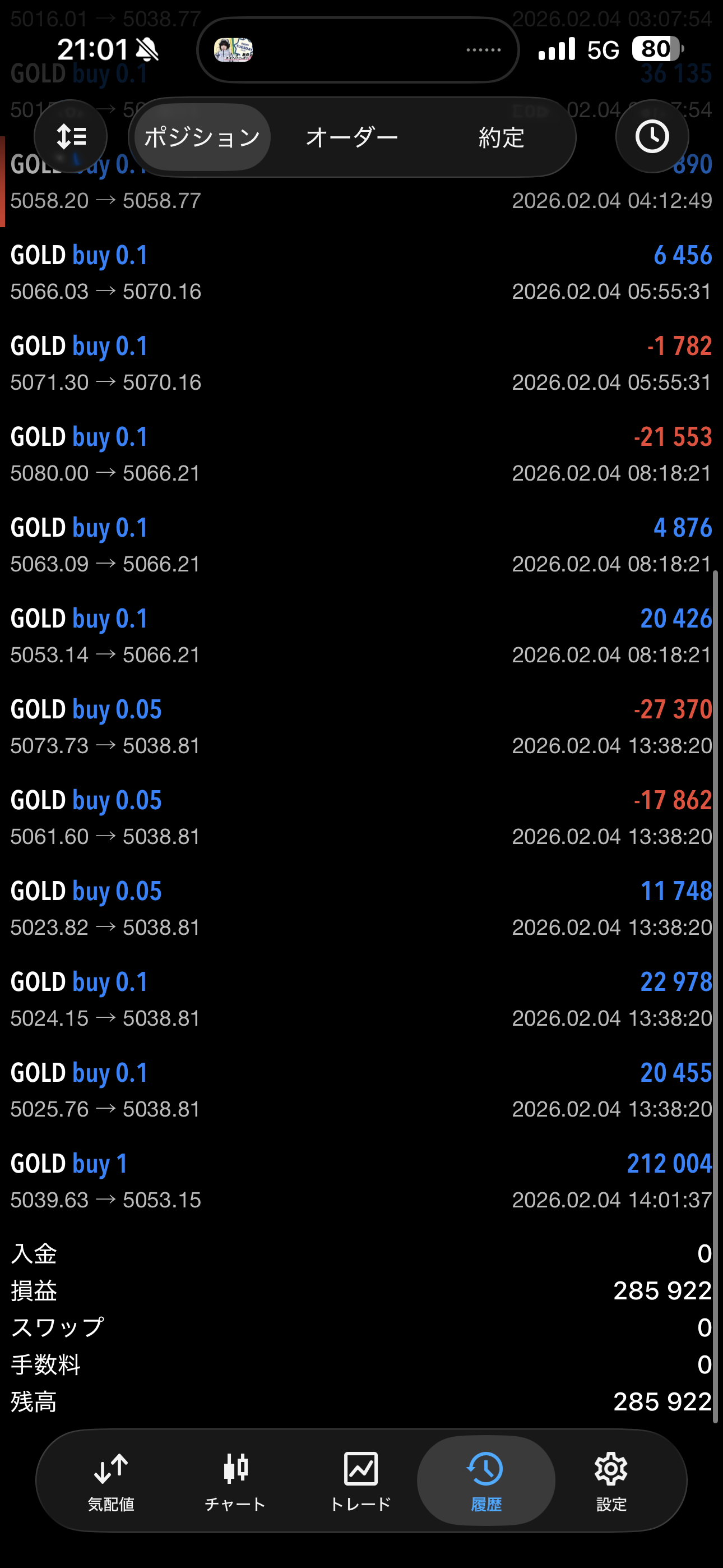Switch to the 約定 tab
The height and width of the screenshot is (1568, 723).
pyautogui.click(x=501, y=137)
